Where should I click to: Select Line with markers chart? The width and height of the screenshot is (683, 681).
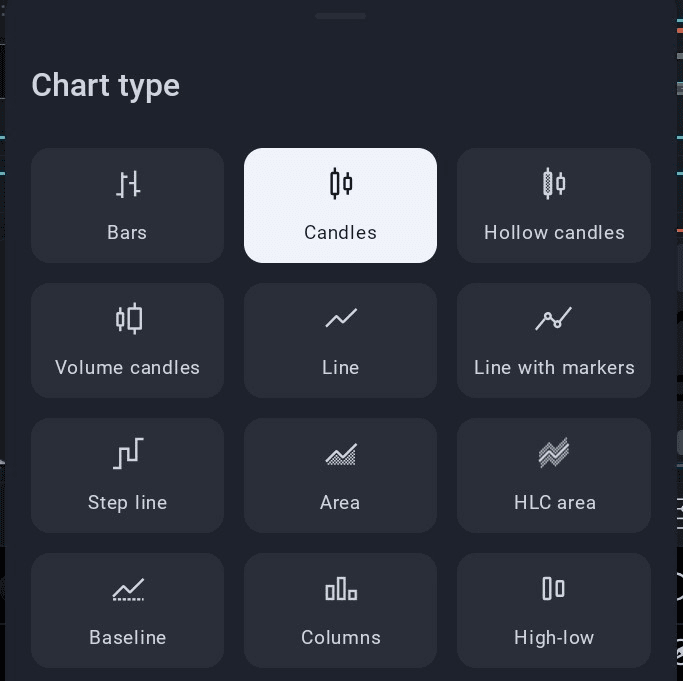(x=553, y=341)
